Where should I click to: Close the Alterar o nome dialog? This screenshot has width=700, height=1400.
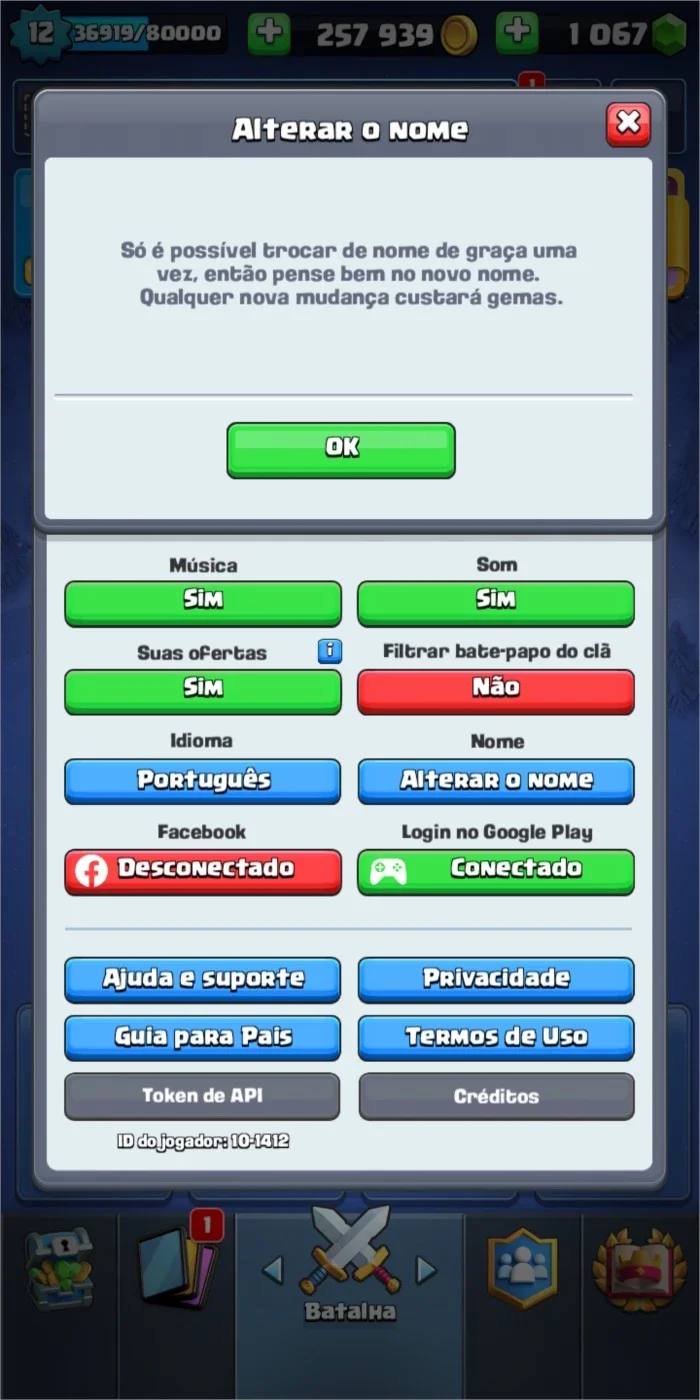pos(628,124)
